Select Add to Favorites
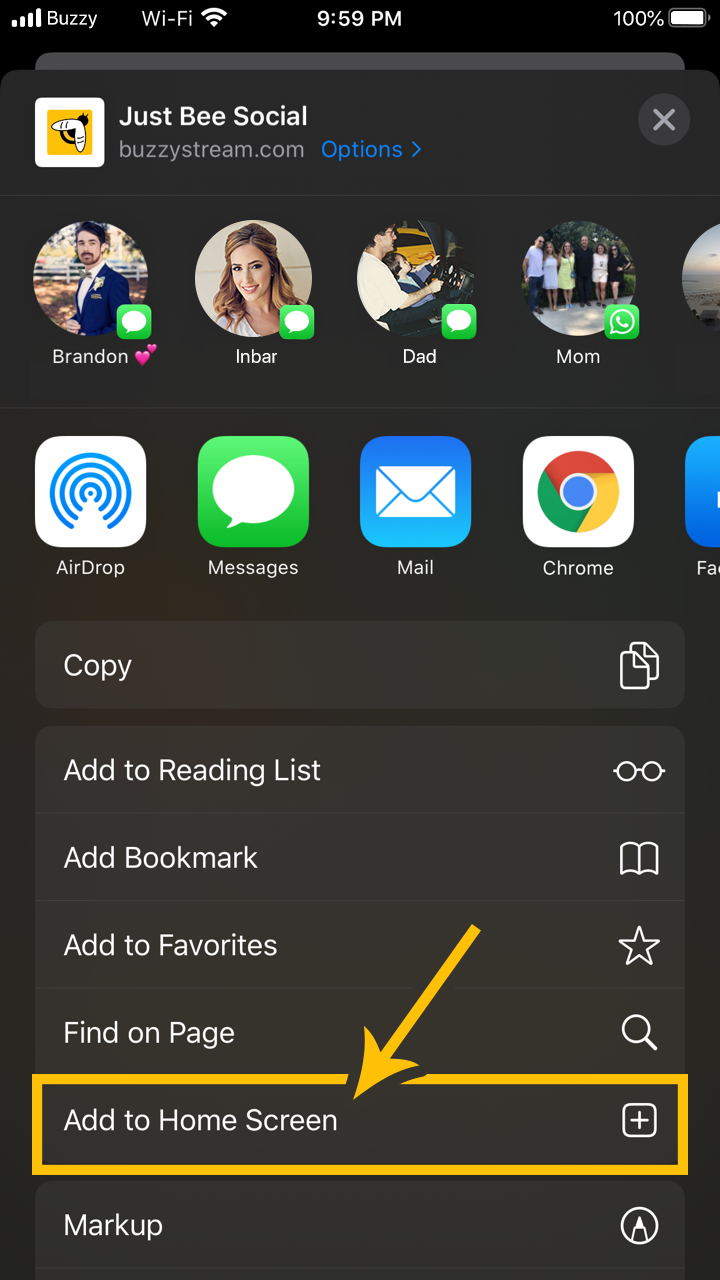 point(360,945)
